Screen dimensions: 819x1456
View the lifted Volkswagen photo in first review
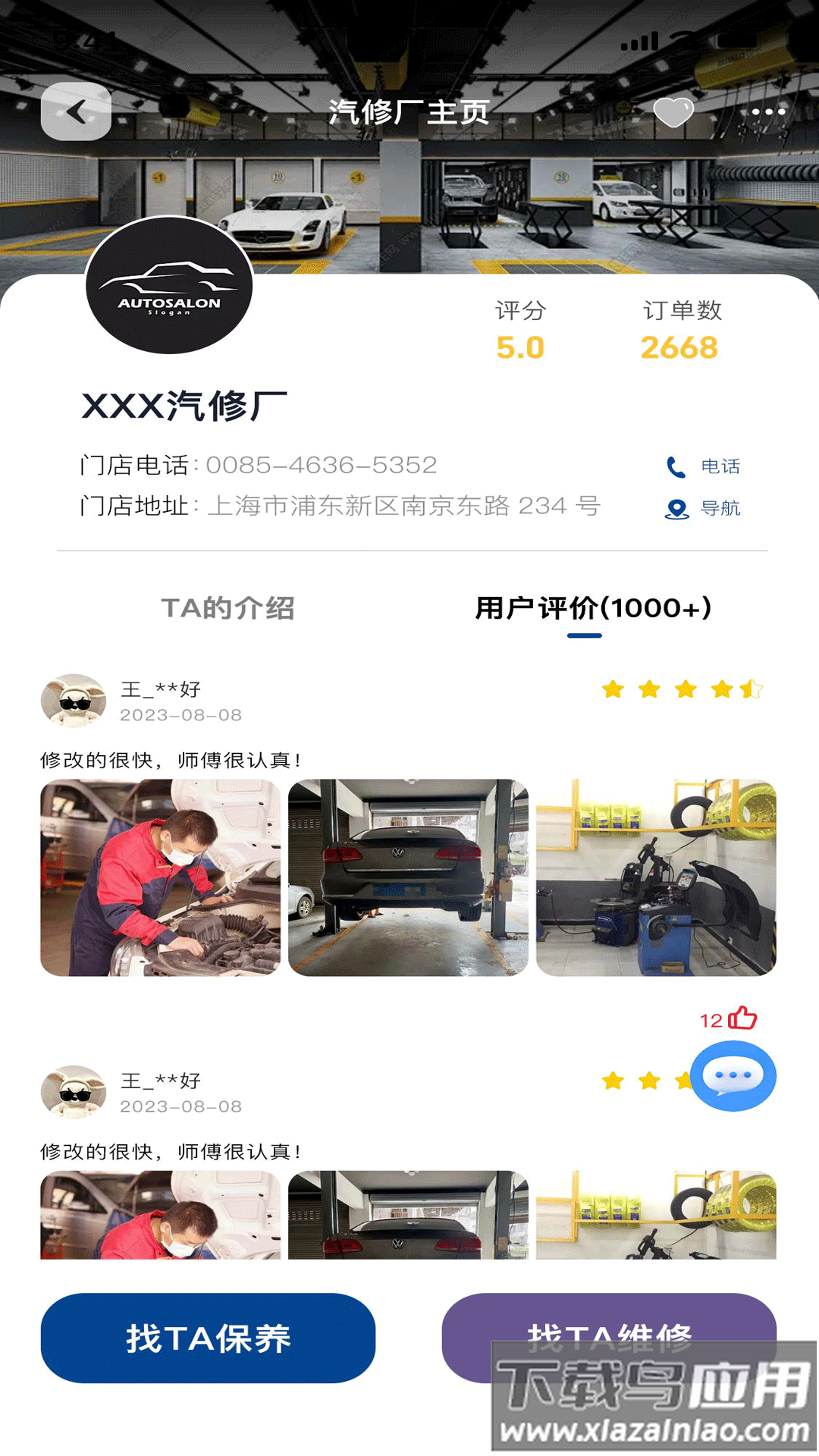pos(408,877)
